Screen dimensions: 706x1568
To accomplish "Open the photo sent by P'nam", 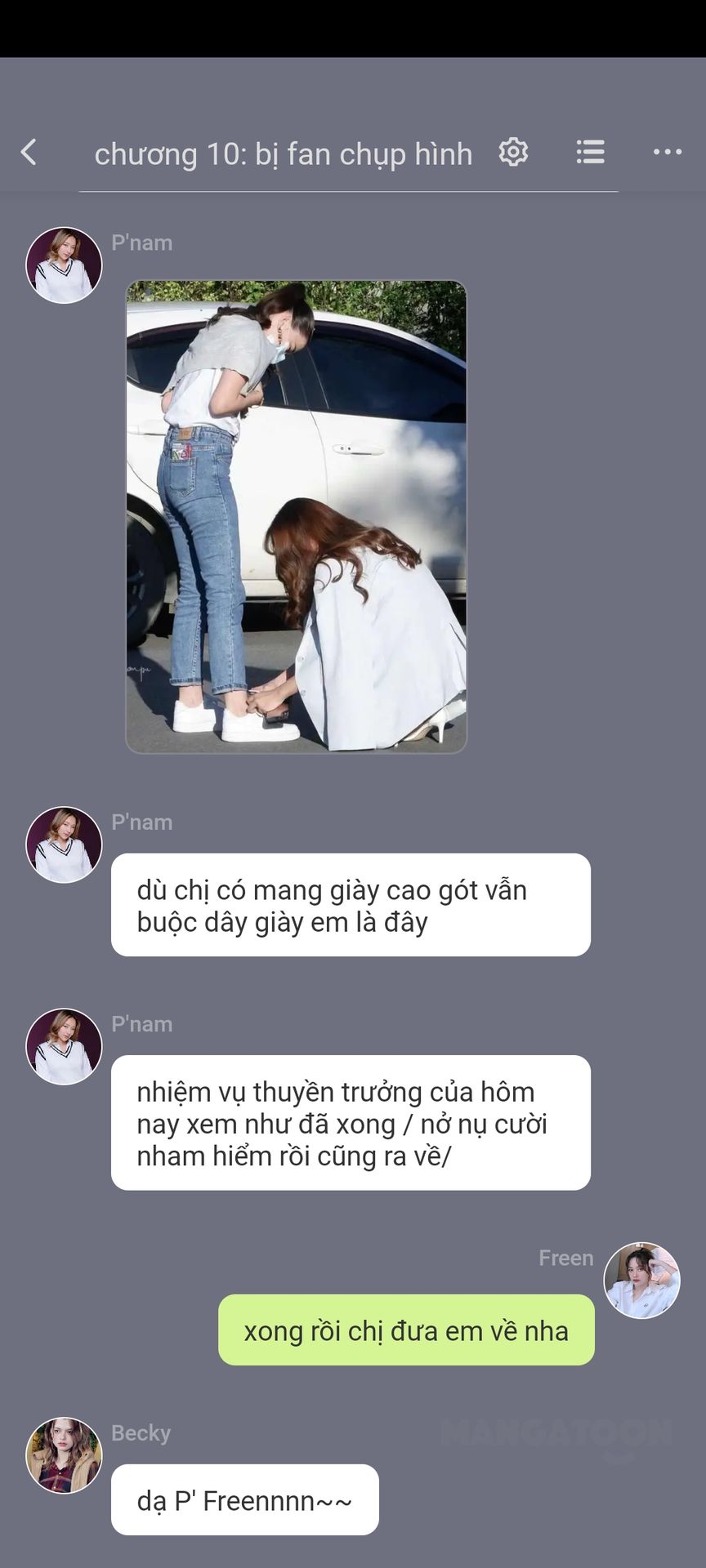I will pos(296,517).
